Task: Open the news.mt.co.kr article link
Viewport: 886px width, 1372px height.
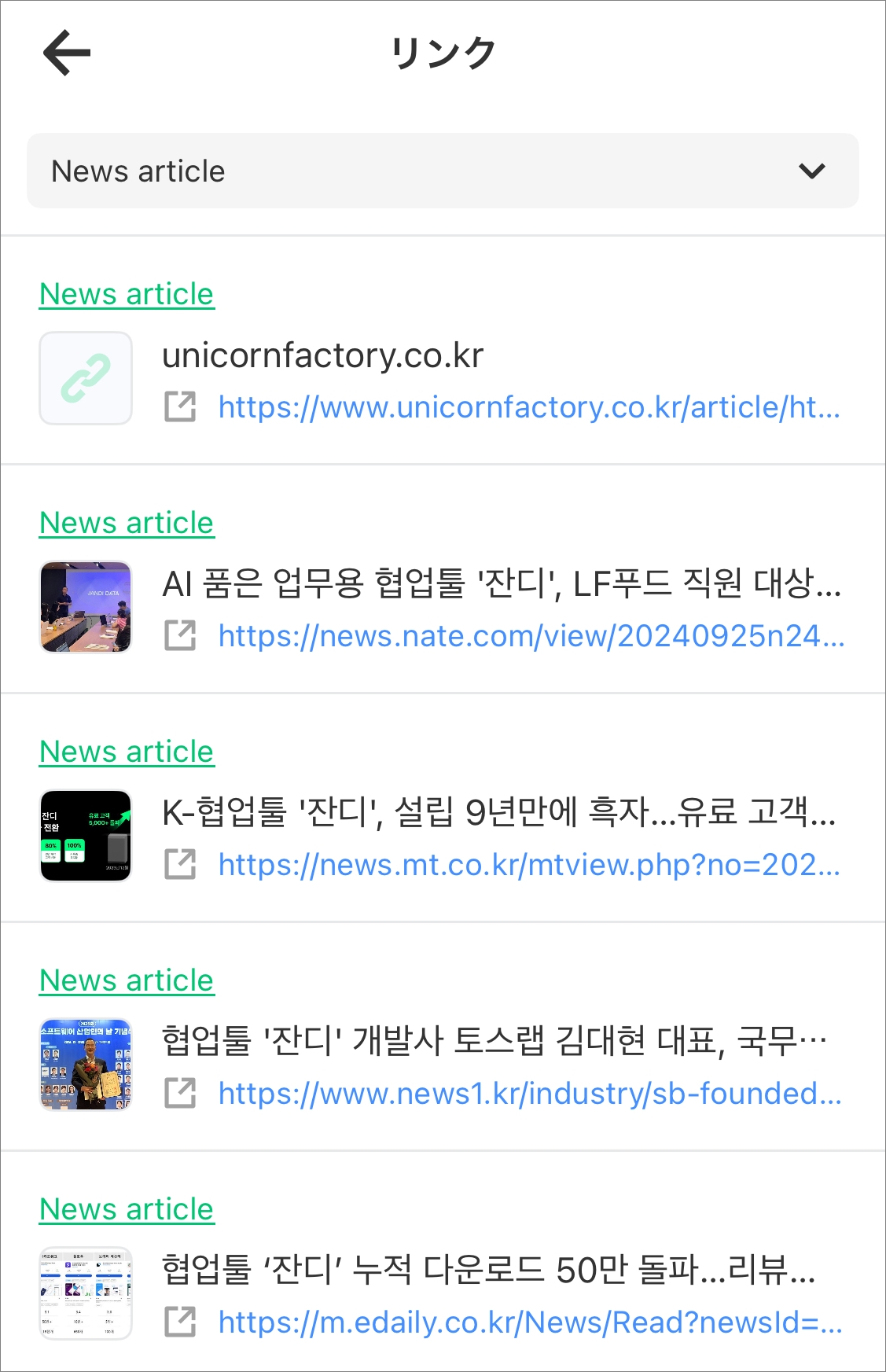Action: click(529, 865)
